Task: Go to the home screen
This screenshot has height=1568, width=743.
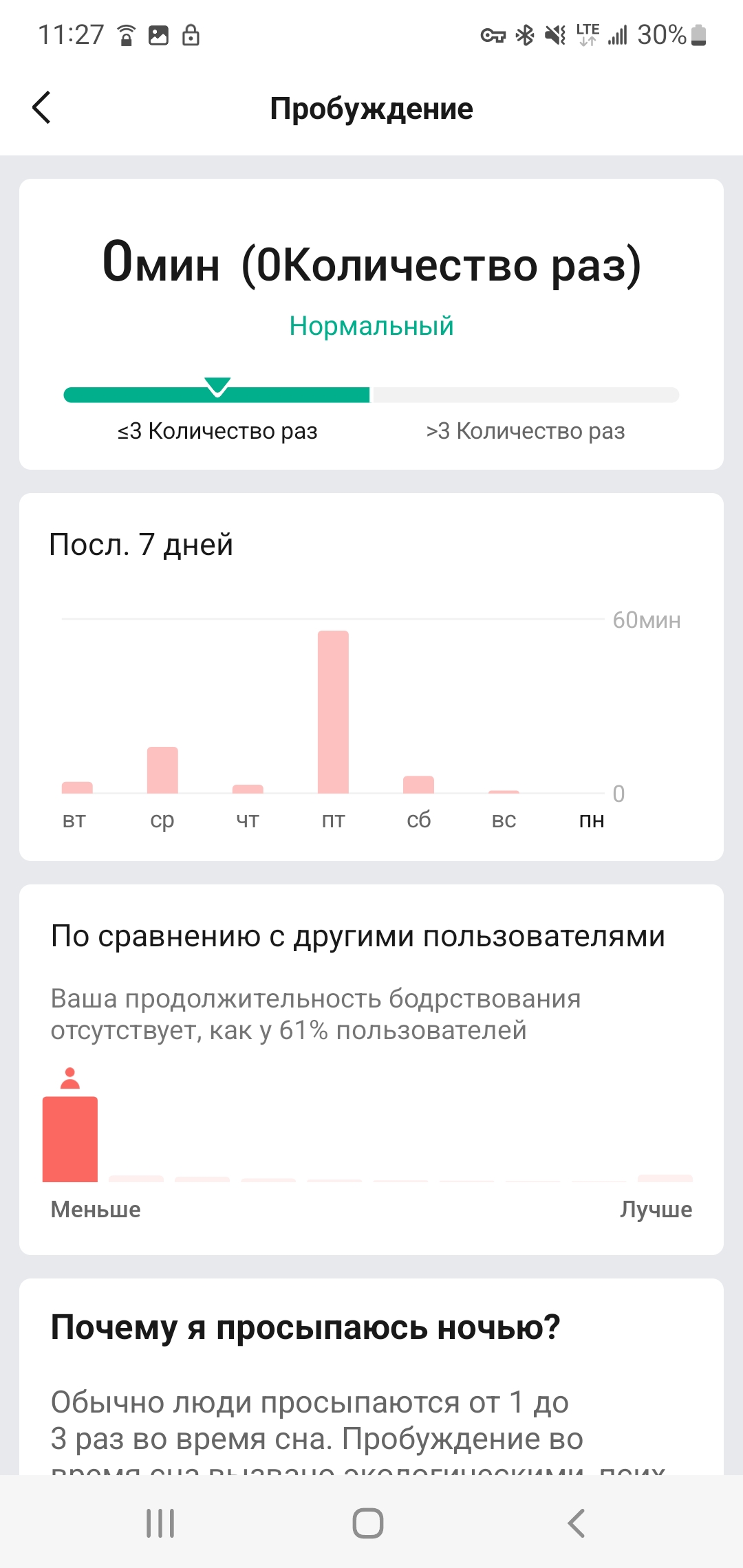Action: point(368,1523)
